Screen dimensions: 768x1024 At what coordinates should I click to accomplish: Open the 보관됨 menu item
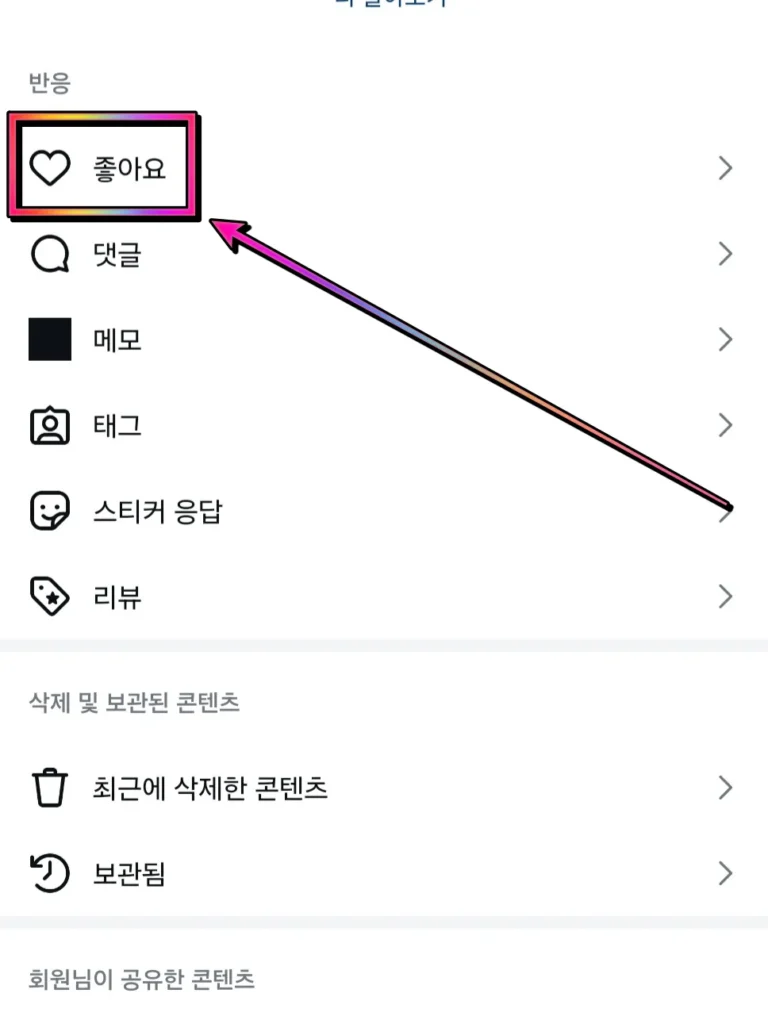[x=131, y=874]
